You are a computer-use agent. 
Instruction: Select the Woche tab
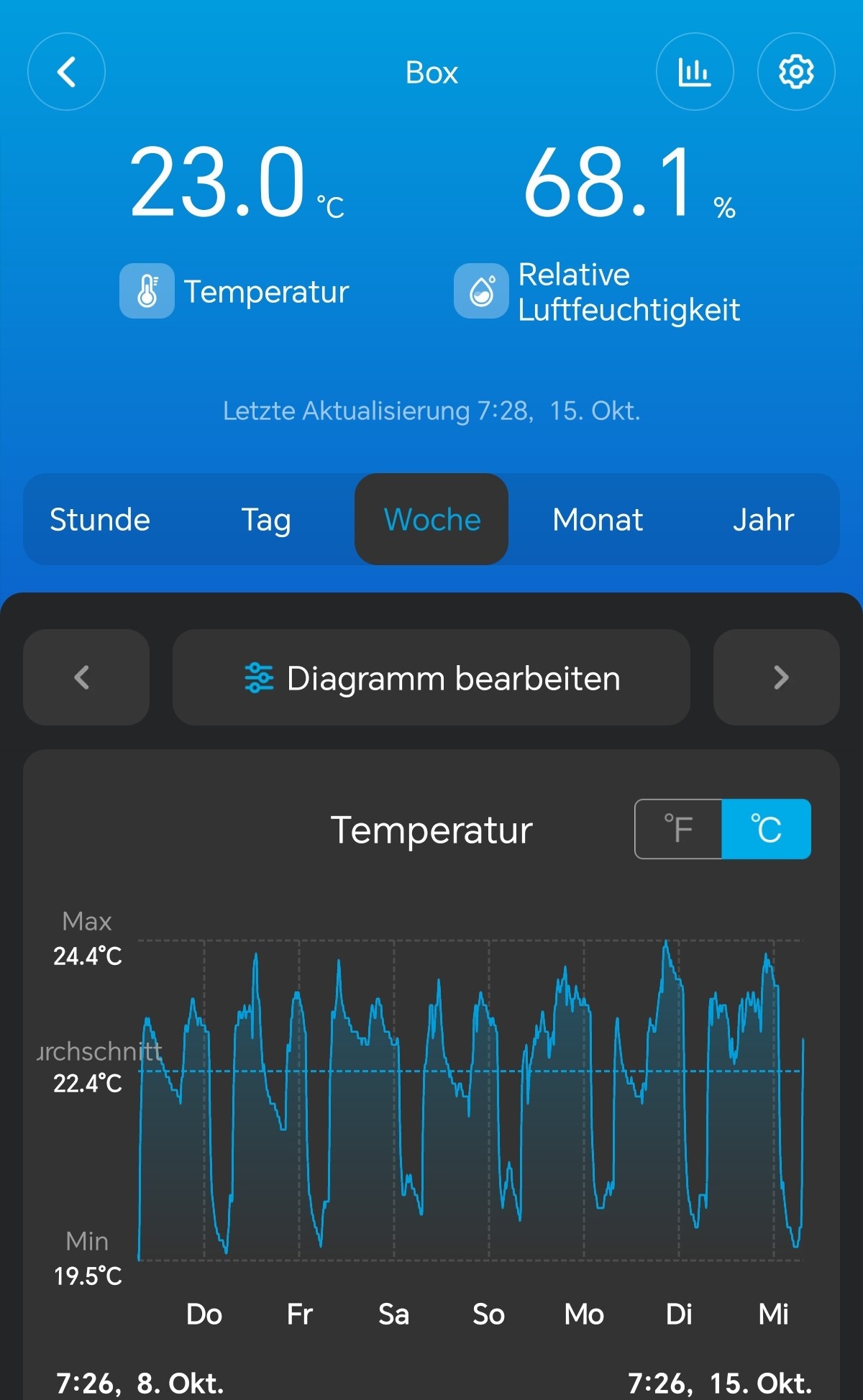431,519
